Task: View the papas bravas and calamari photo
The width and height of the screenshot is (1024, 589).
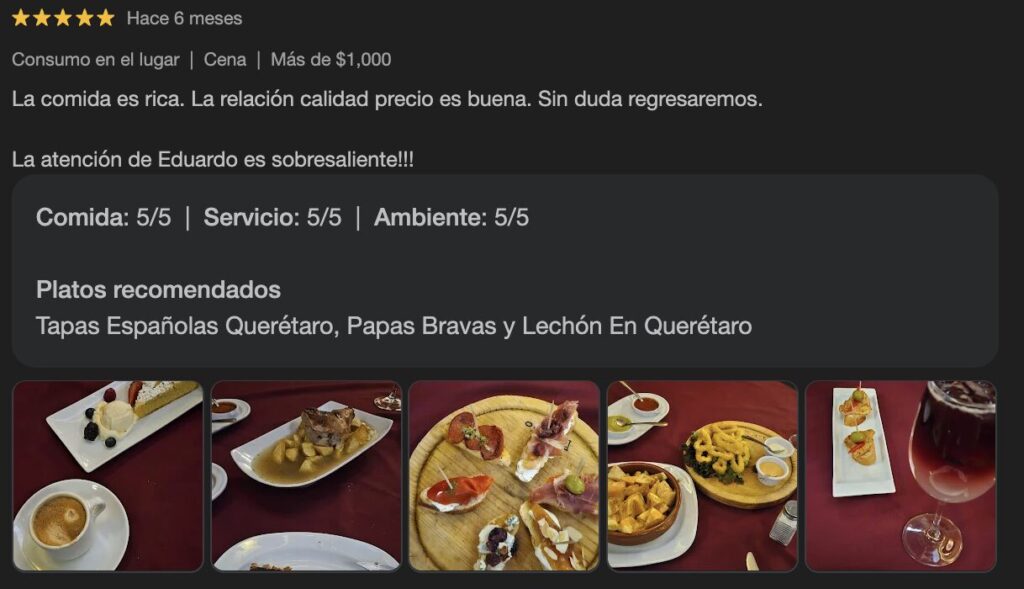Action: pos(702,475)
